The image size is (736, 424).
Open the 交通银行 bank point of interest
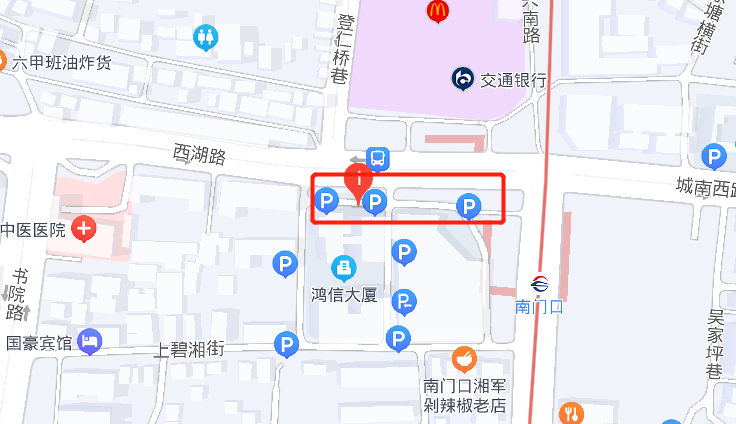point(463,77)
